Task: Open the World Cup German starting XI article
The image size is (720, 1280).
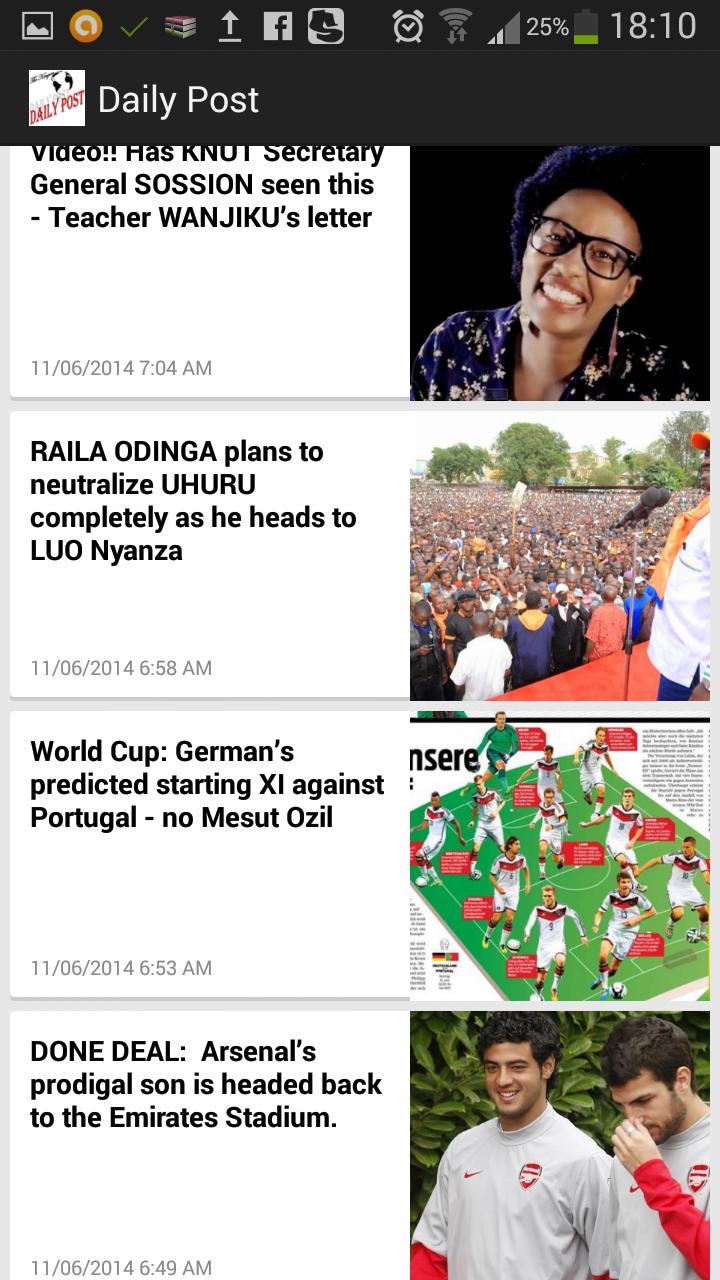Action: point(206,785)
